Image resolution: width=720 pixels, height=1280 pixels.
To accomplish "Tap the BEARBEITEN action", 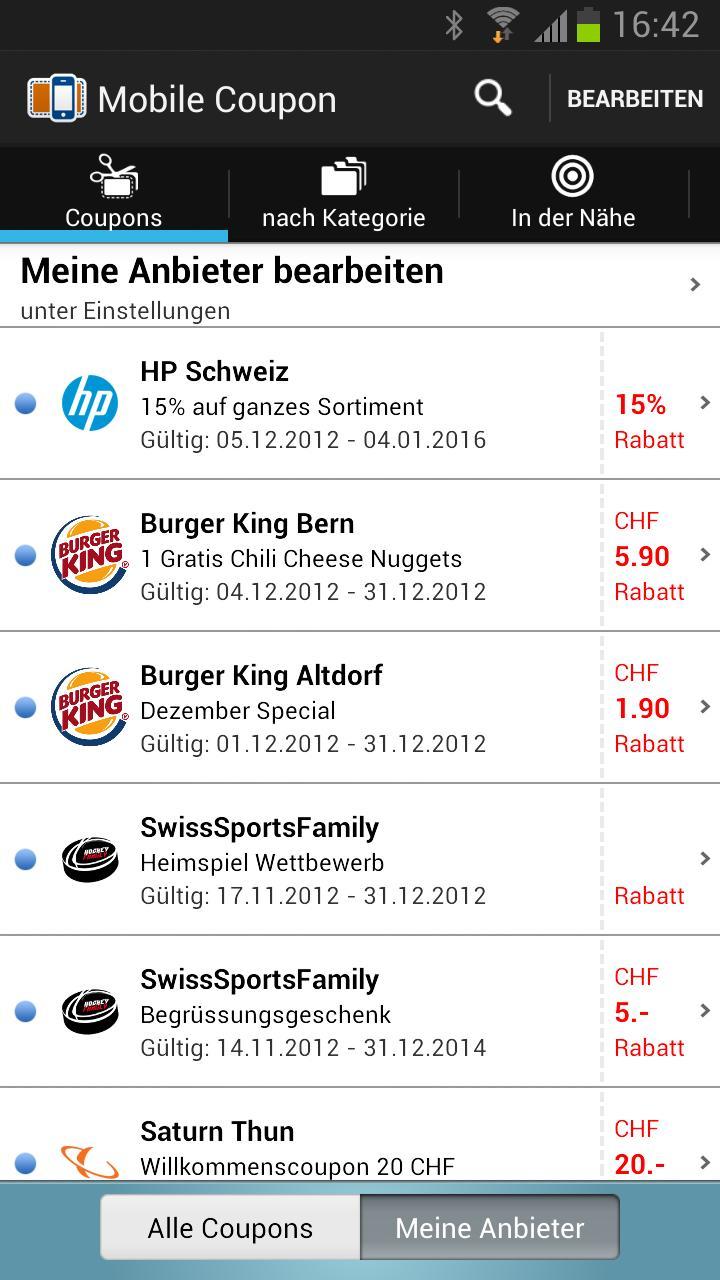I will click(x=634, y=99).
